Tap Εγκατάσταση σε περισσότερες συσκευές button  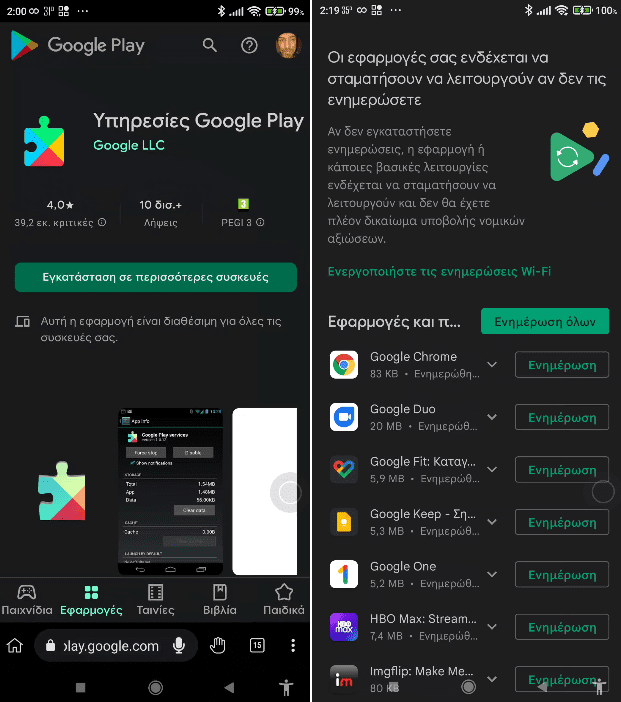155,277
